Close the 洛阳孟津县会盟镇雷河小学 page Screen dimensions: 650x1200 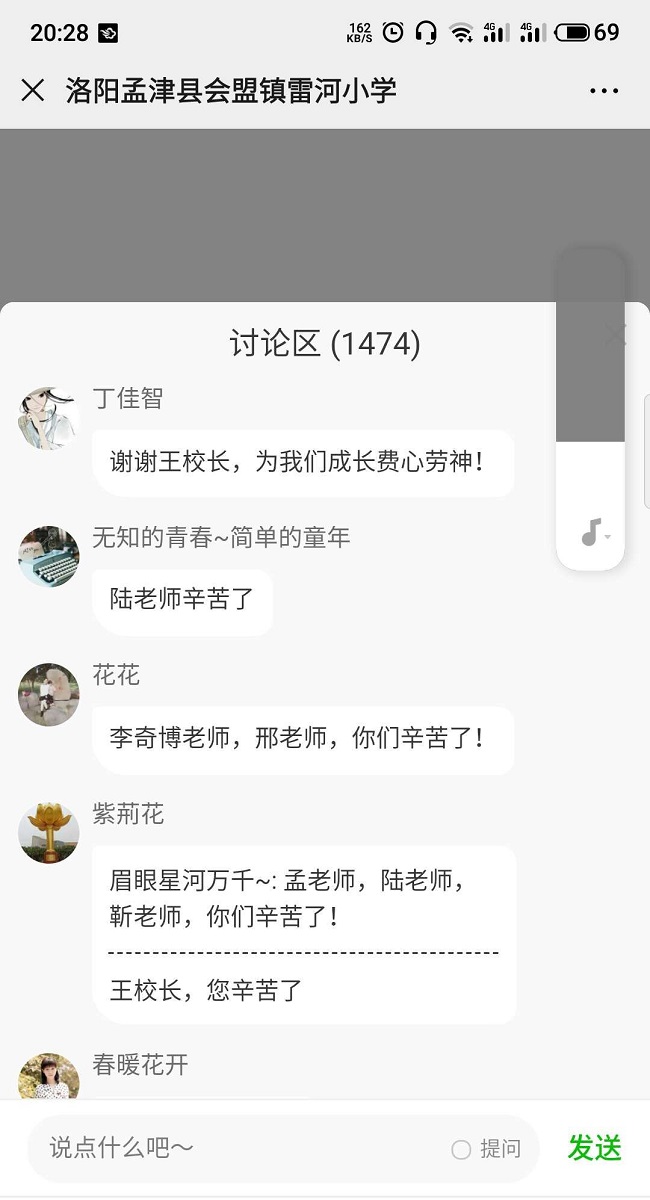click(33, 91)
